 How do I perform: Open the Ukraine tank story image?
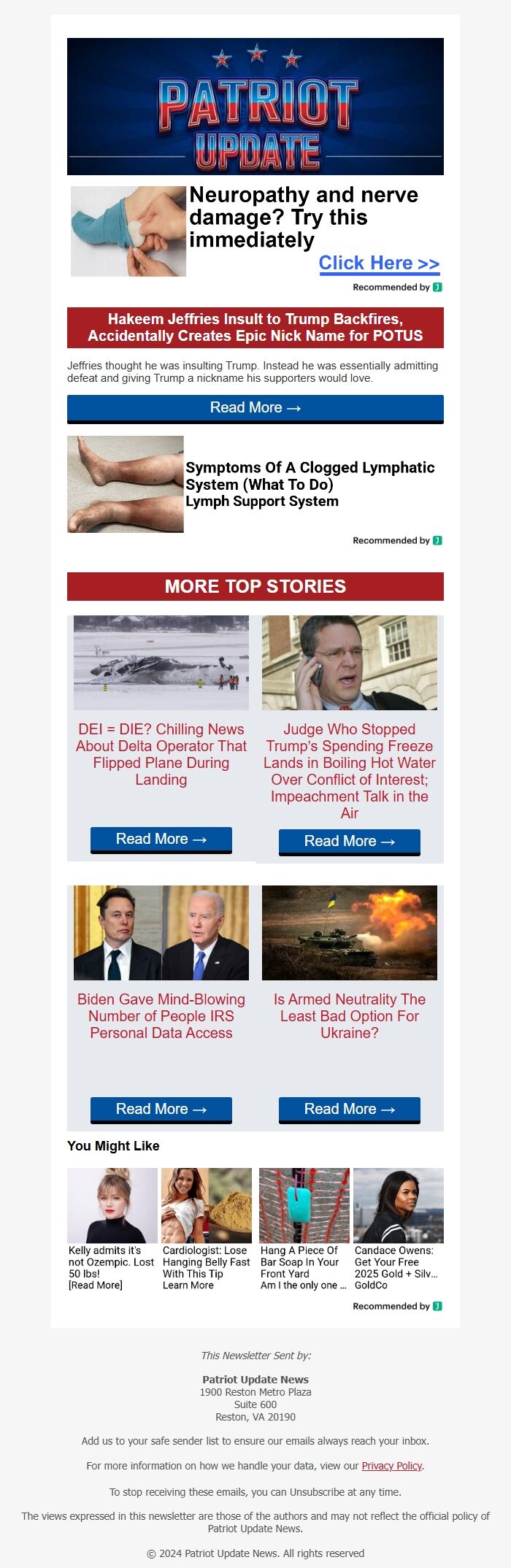[350, 933]
